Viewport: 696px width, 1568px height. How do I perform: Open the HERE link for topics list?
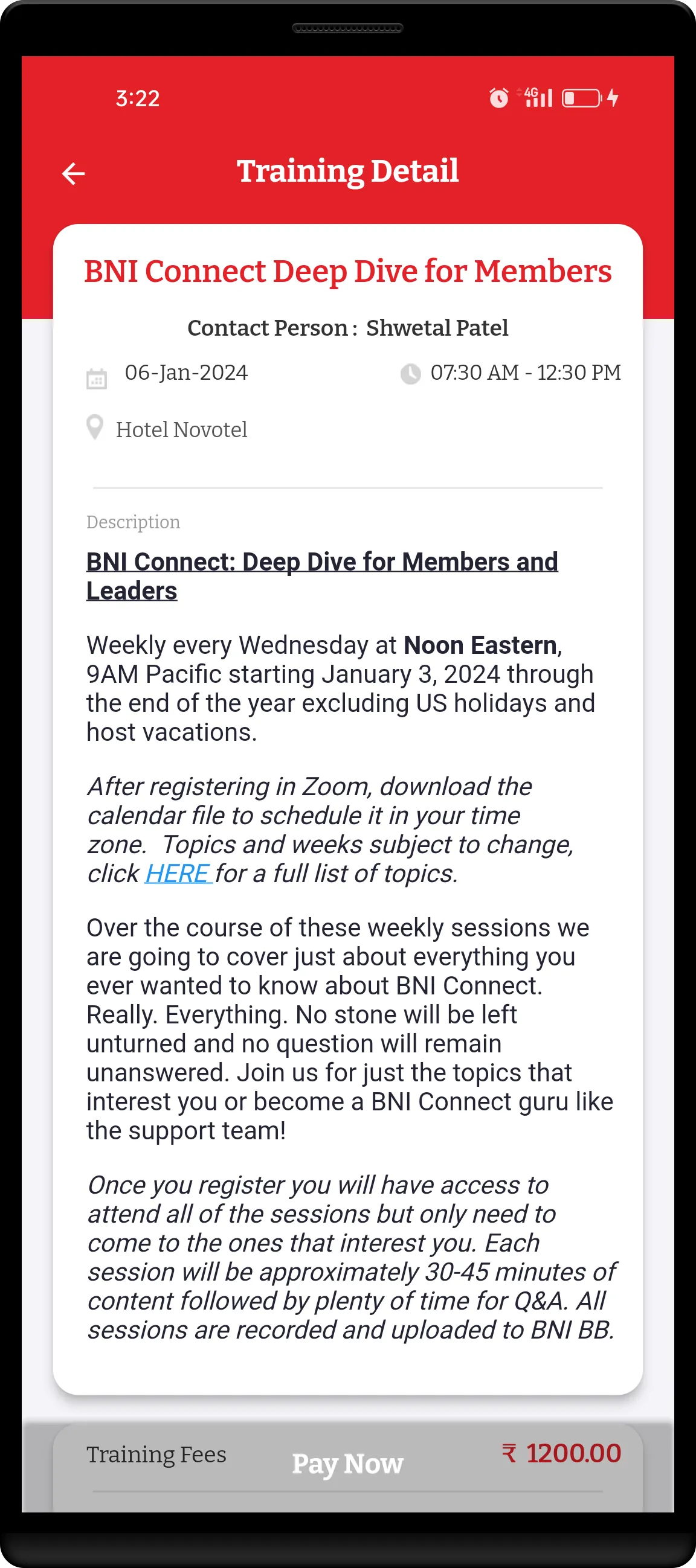click(x=177, y=874)
